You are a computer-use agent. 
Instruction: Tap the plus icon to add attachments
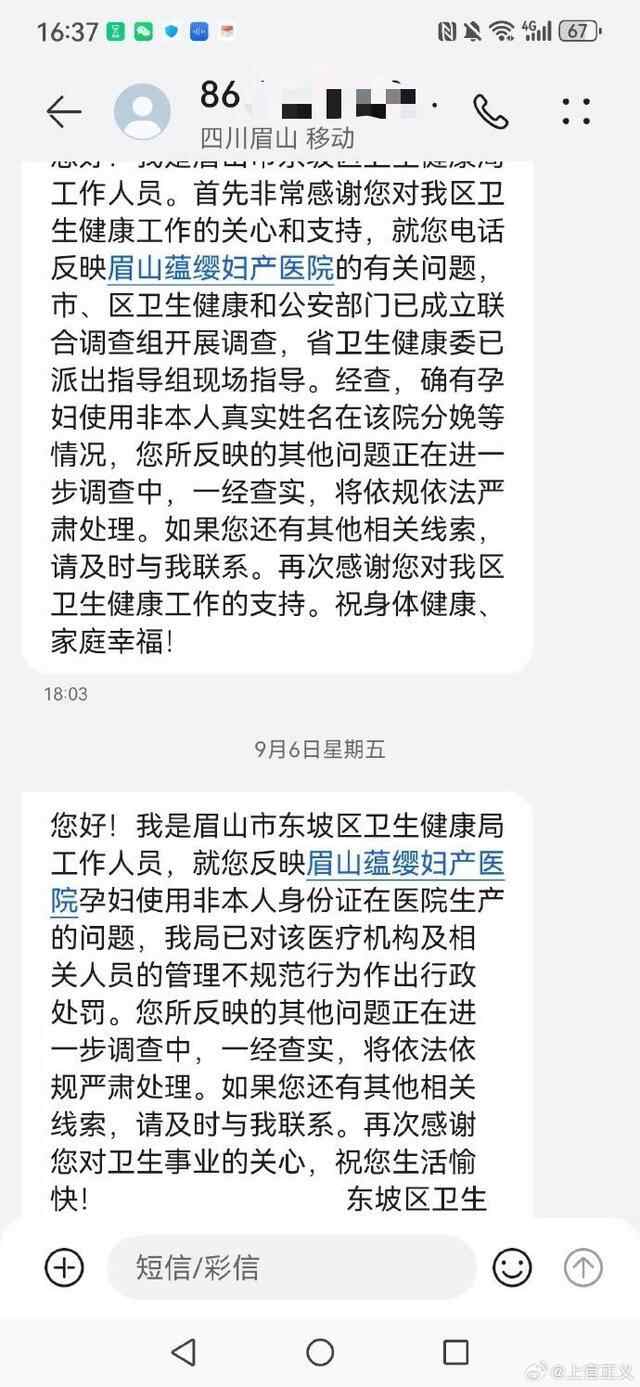click(x=64, y=1268)
